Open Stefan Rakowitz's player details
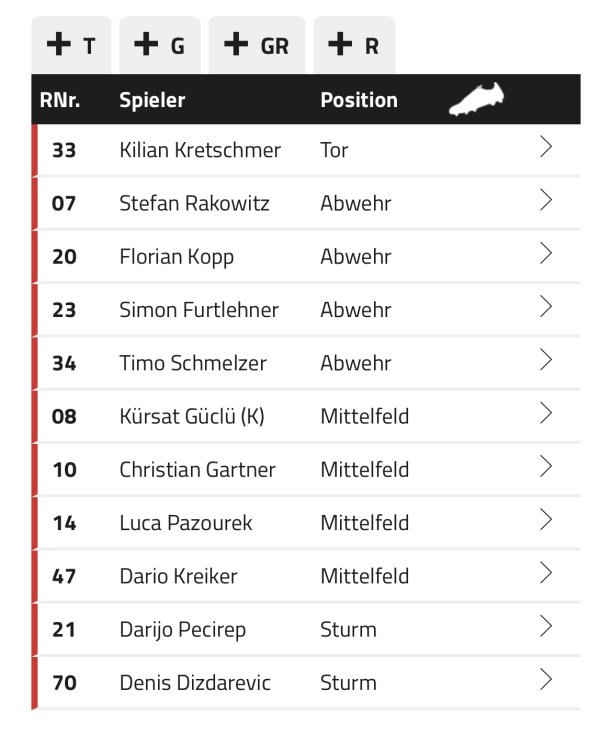The image size is (612, 750). 306,203
